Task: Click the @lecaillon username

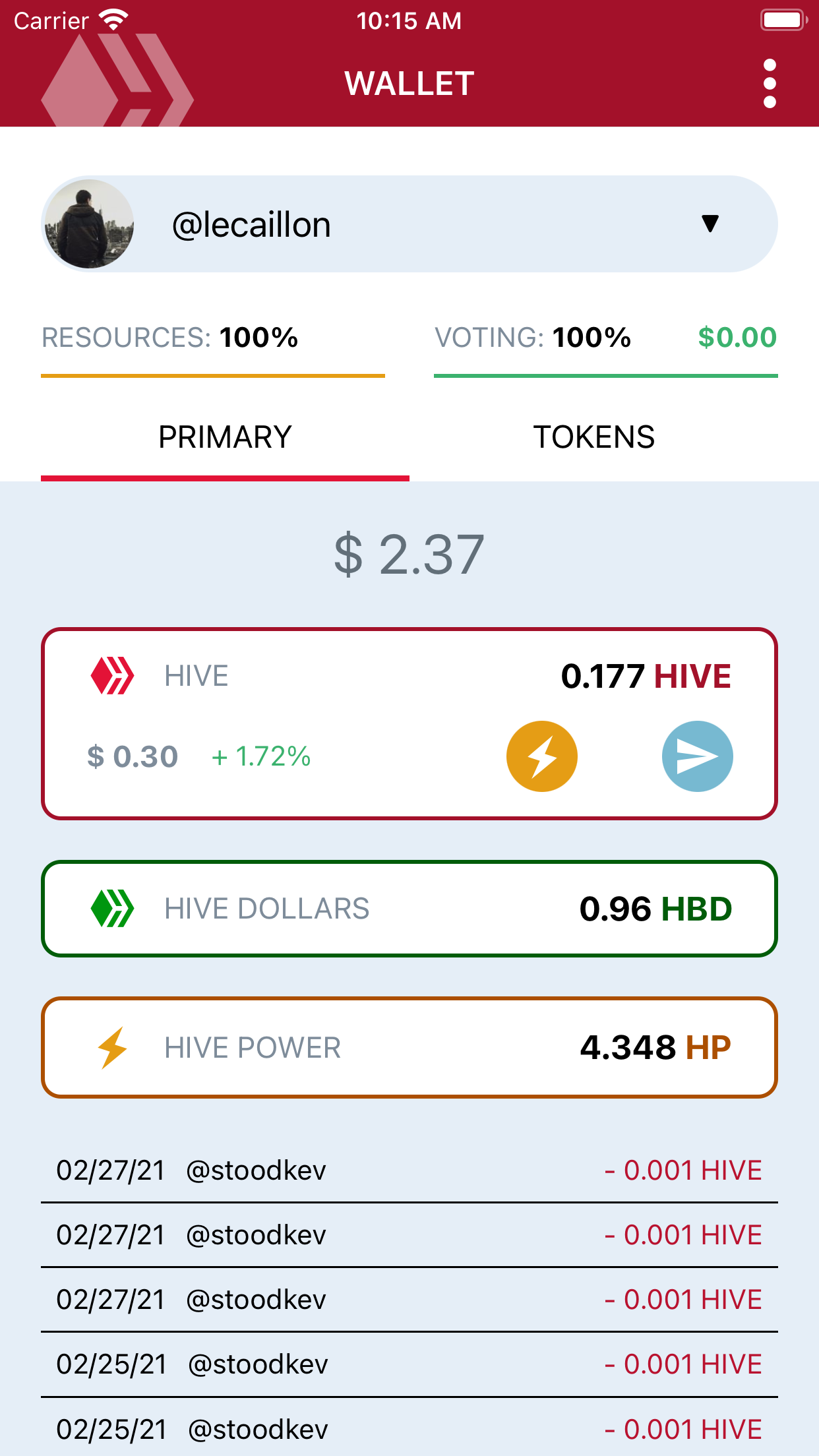Action: click(253, 224)
